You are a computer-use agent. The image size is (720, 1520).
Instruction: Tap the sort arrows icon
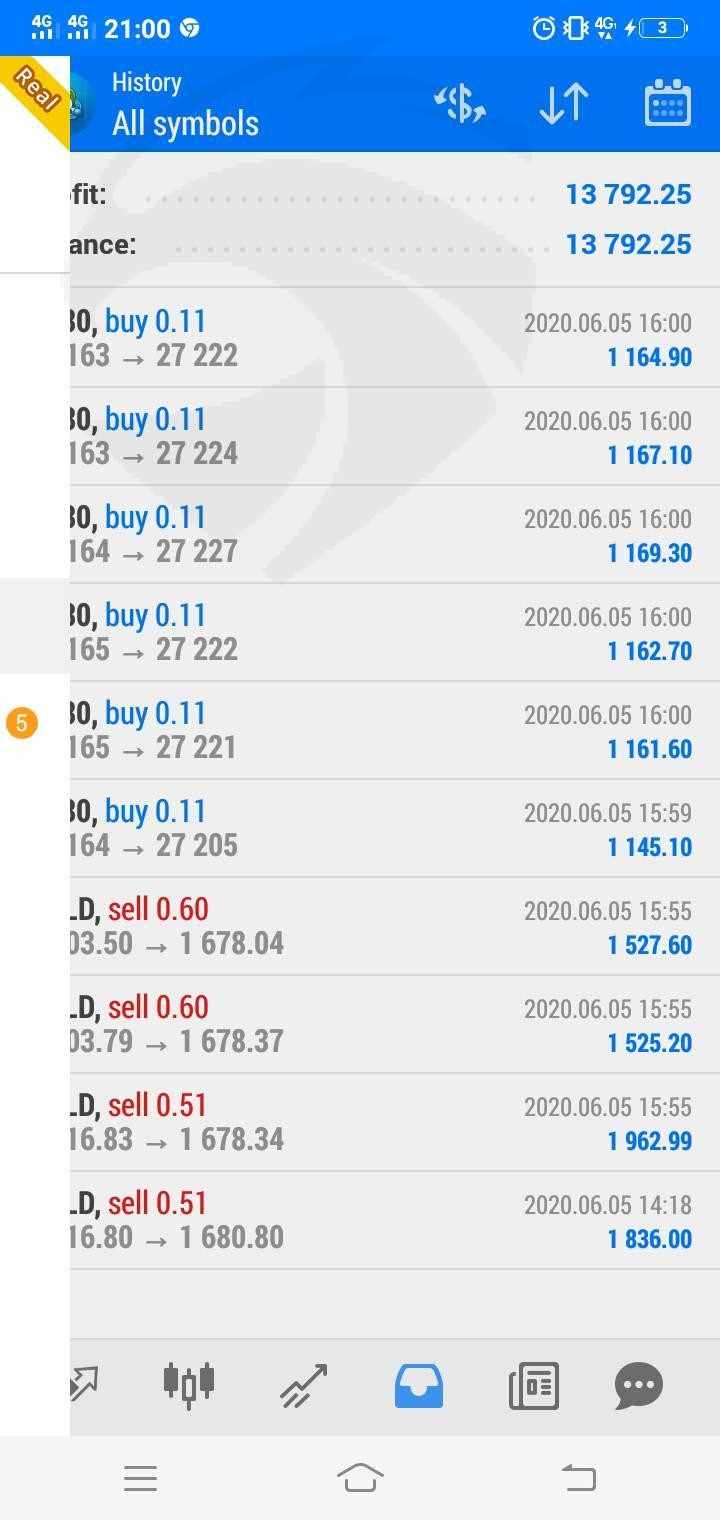[x=564, y=104]
